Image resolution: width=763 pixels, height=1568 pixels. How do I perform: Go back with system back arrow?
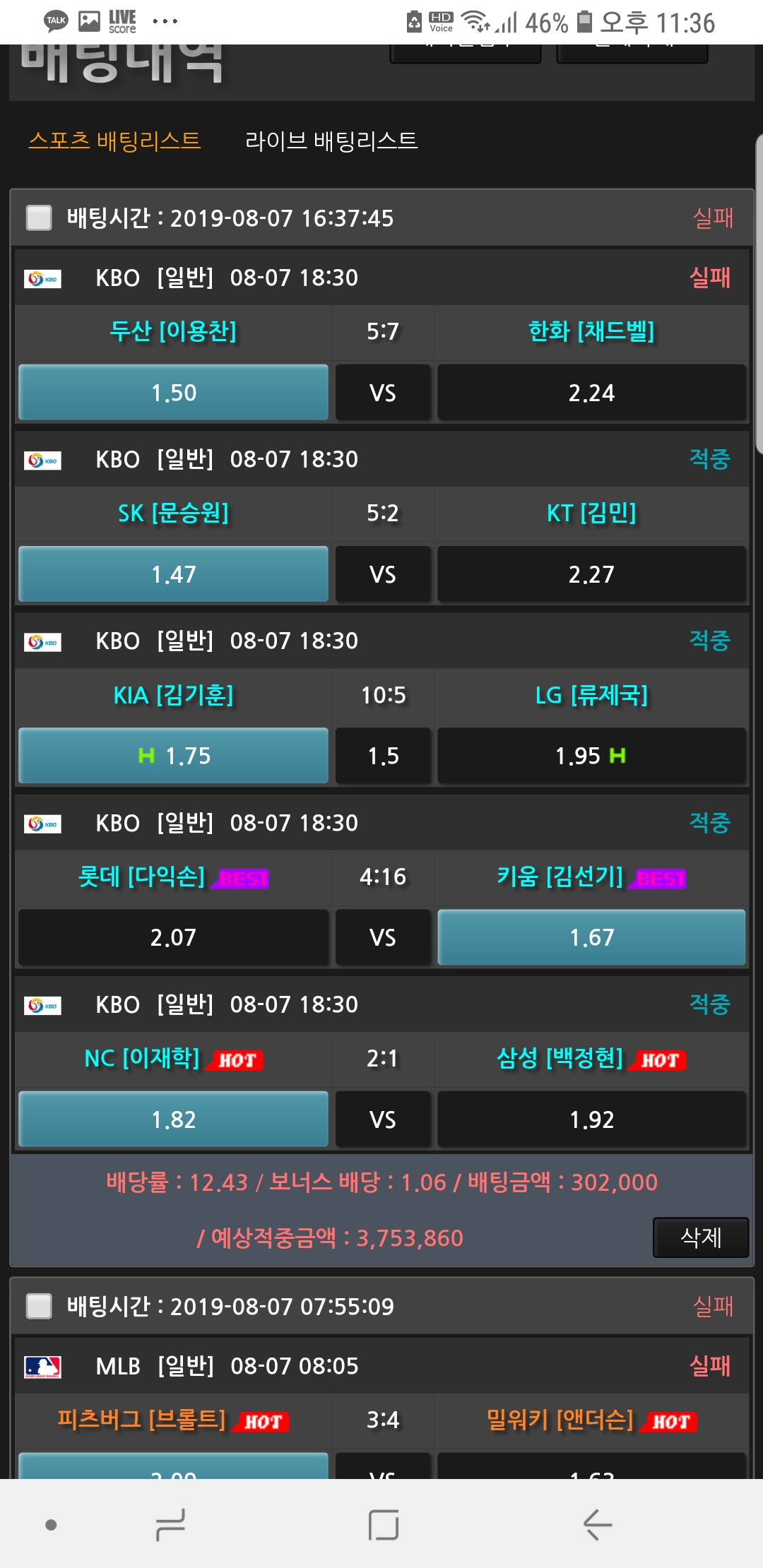tap(597, 1524)
